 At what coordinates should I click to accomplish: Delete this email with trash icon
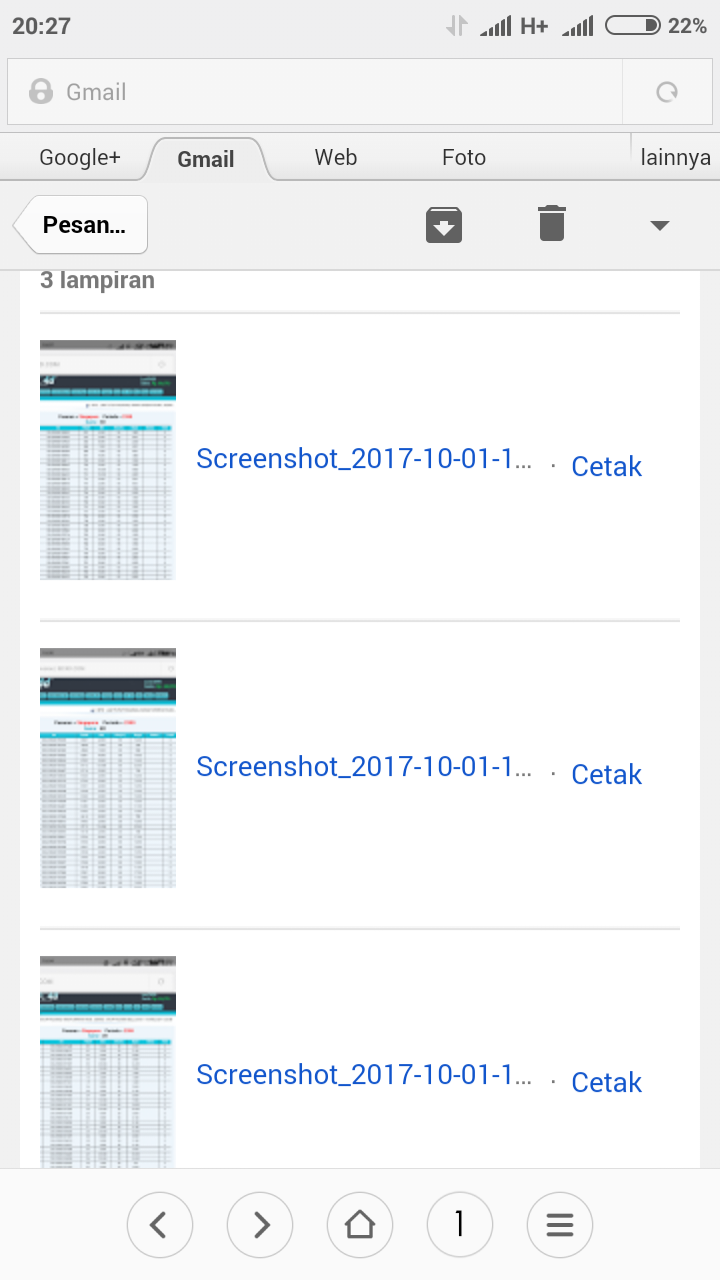552,223
